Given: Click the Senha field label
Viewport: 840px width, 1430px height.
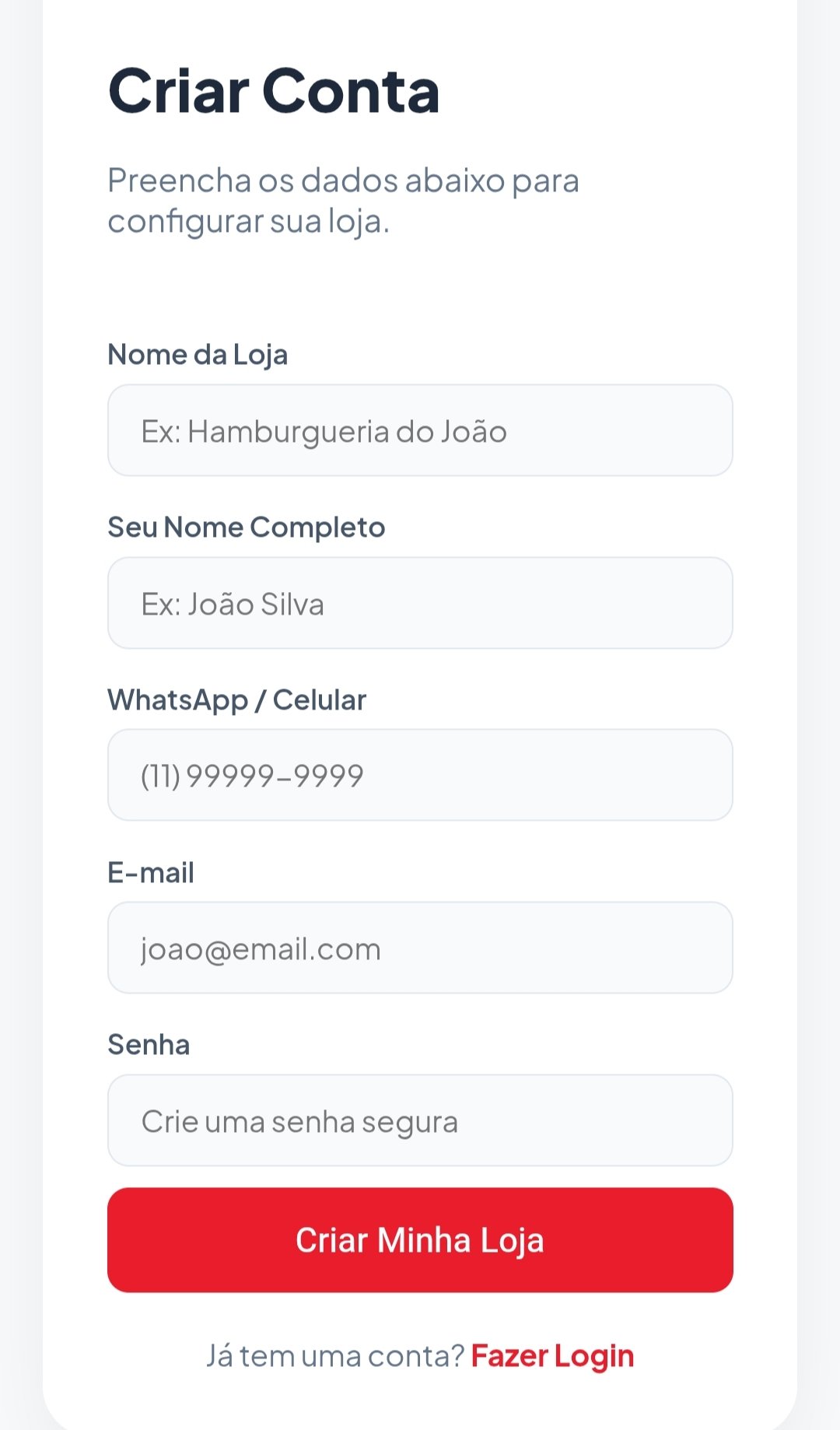Looking at the screenshot, I should coord(149,1044).
